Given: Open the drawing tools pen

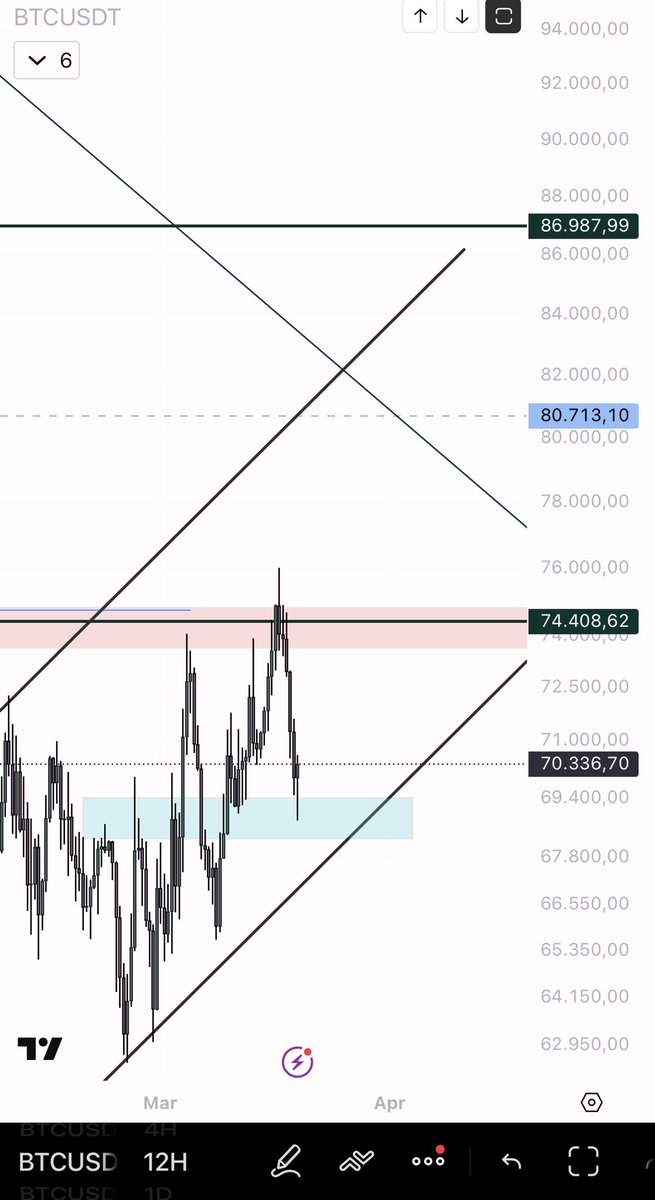Looking at the screenshot, I should [286, 1162].
